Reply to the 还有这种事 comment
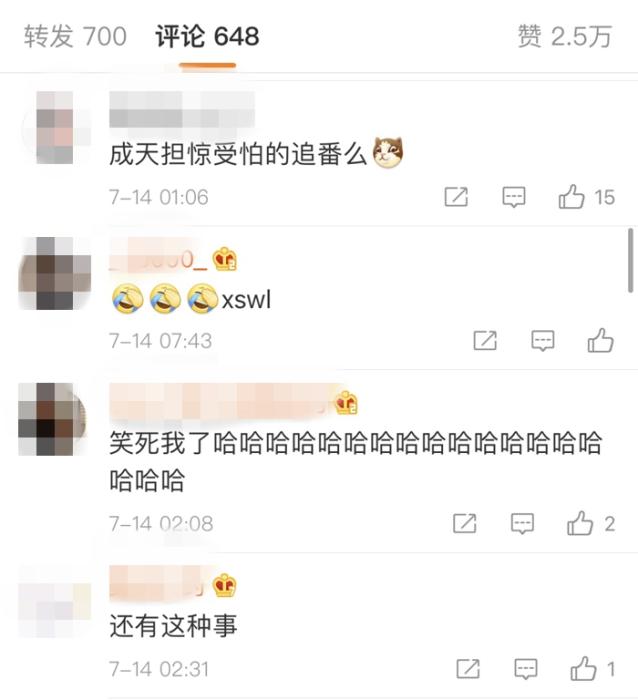638x700 pixels. coord(525,668)
